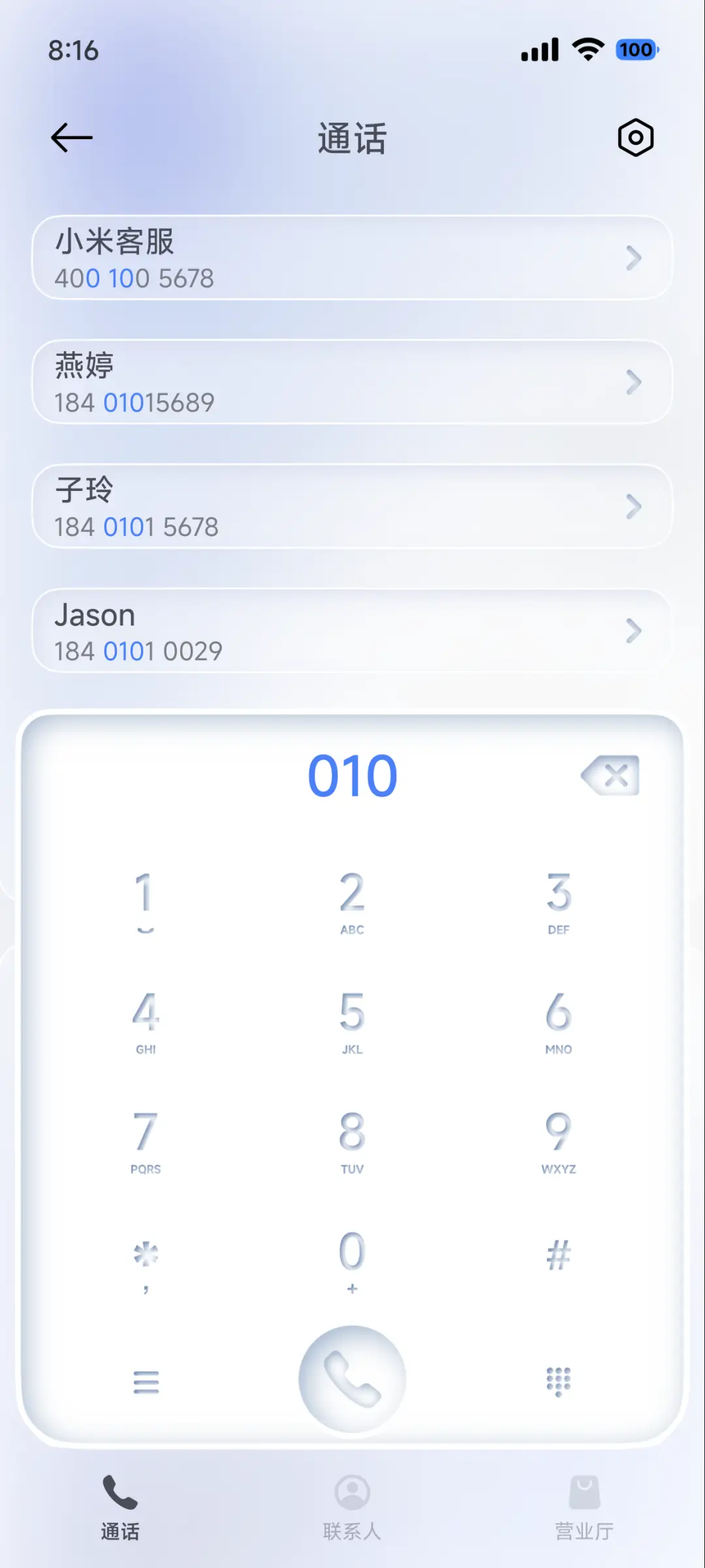Viewport: 705px width, 1568px height.
Task: Tap the 5 JKL key
Action: 352,1021
